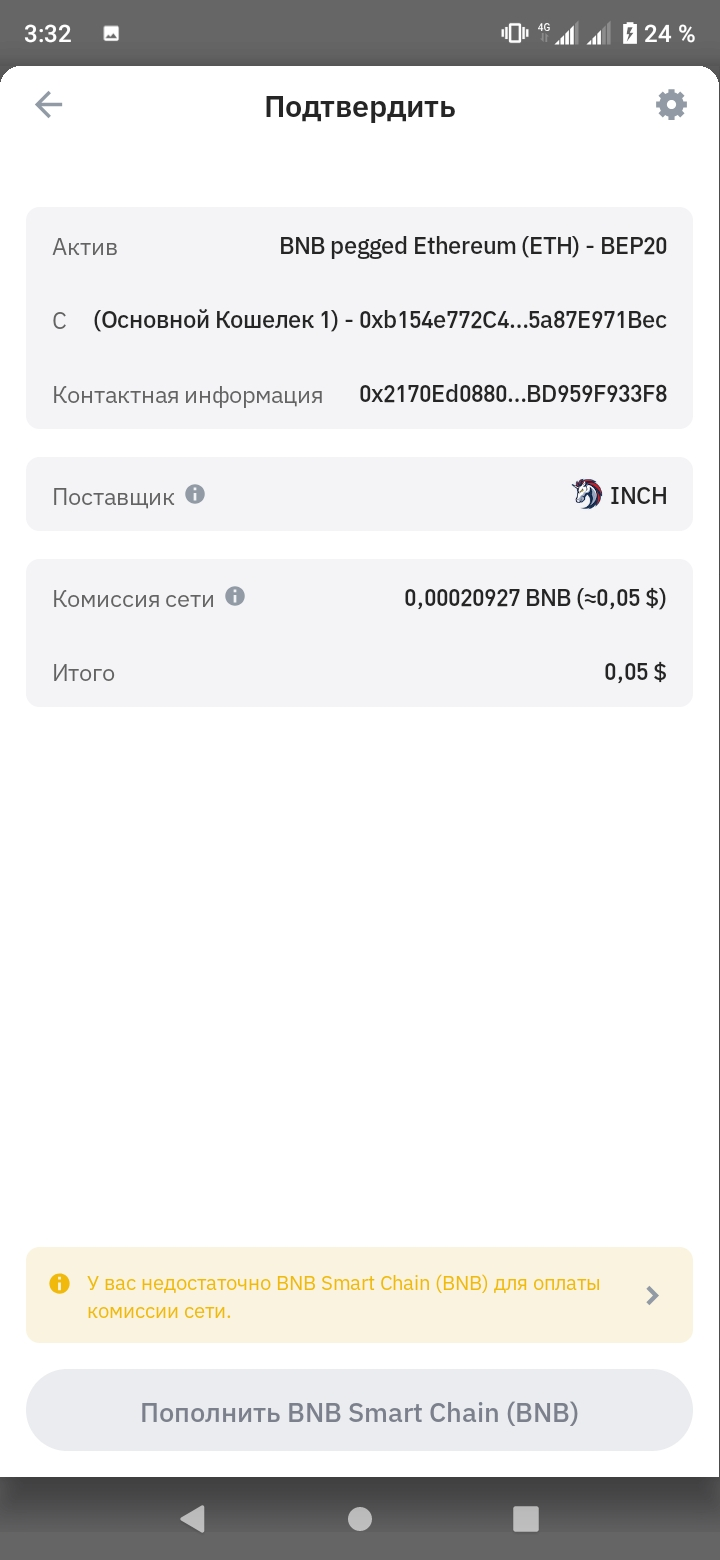The width and height of the screenshot is (720, 1560).
Task: Open the insufficient BNB warning banner
Action: 359,1295
